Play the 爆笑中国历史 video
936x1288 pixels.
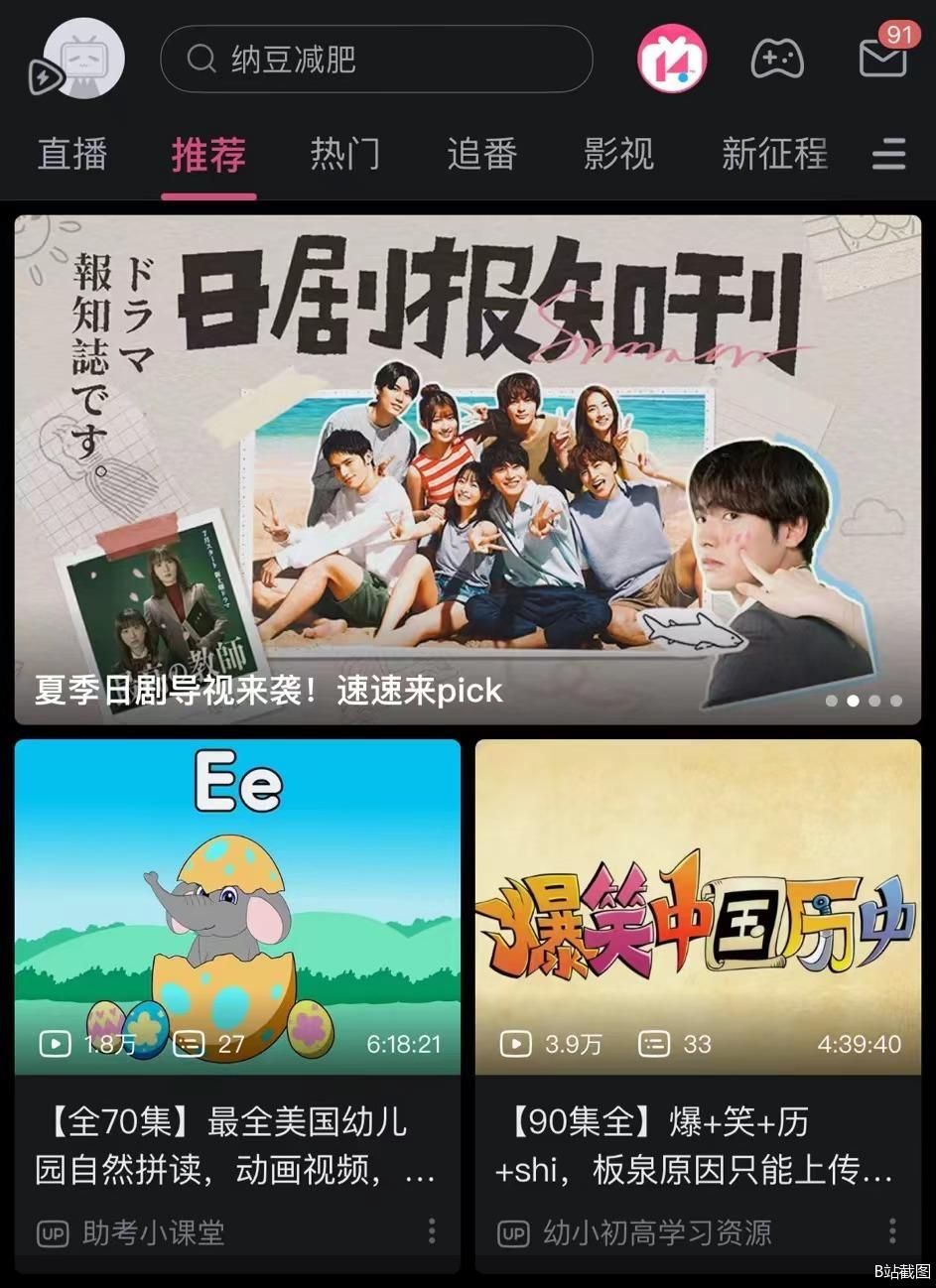698,907
